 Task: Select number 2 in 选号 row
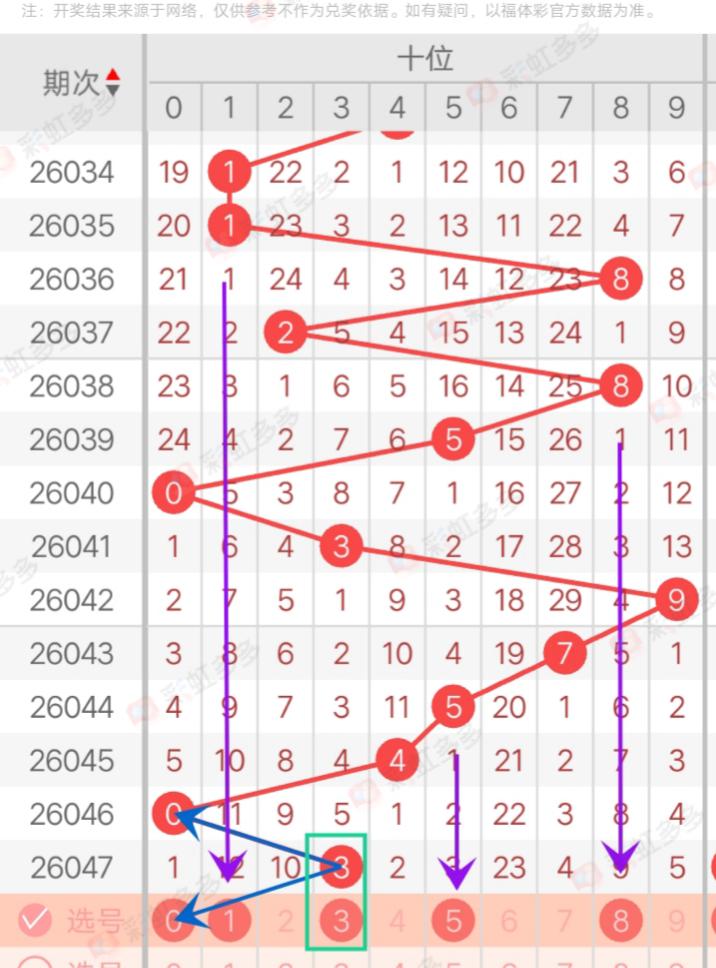pos(286,920)
